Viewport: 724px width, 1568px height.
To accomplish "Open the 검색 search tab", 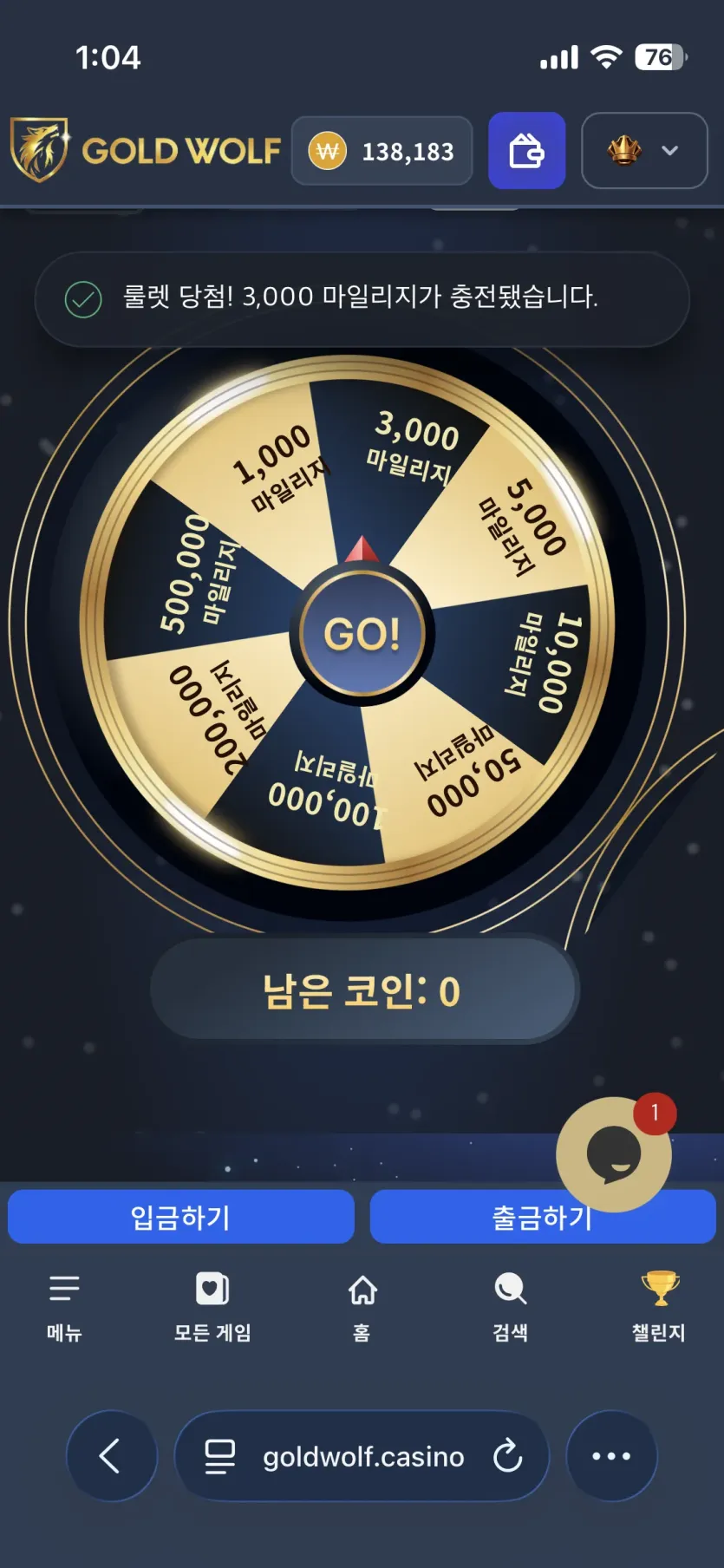I will click(x=511, y=1307).
